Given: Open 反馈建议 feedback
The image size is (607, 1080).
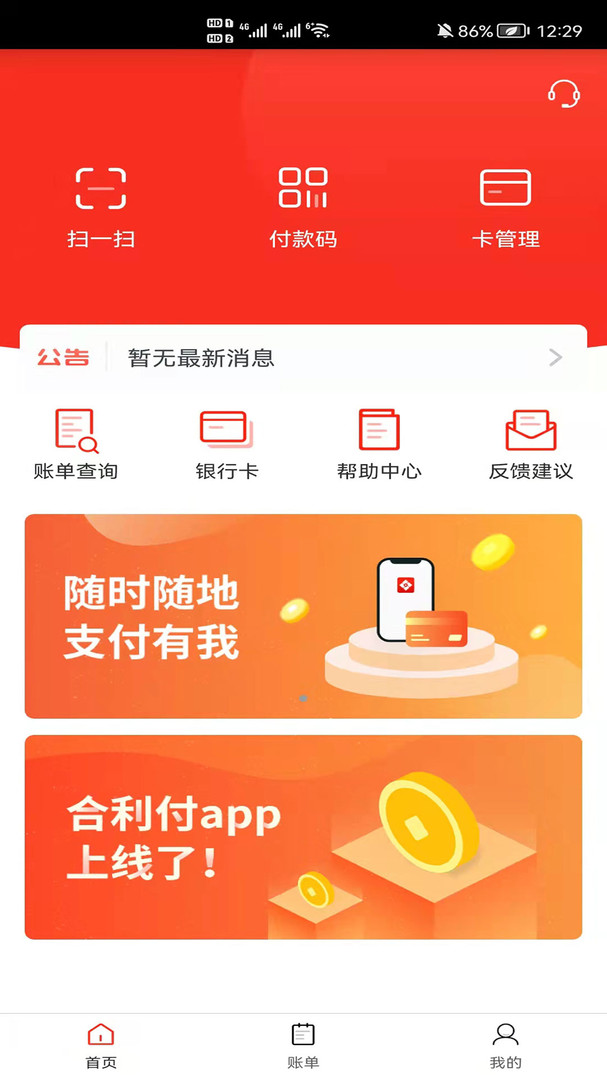Looking at the screenshot, I should click(531, 445).
